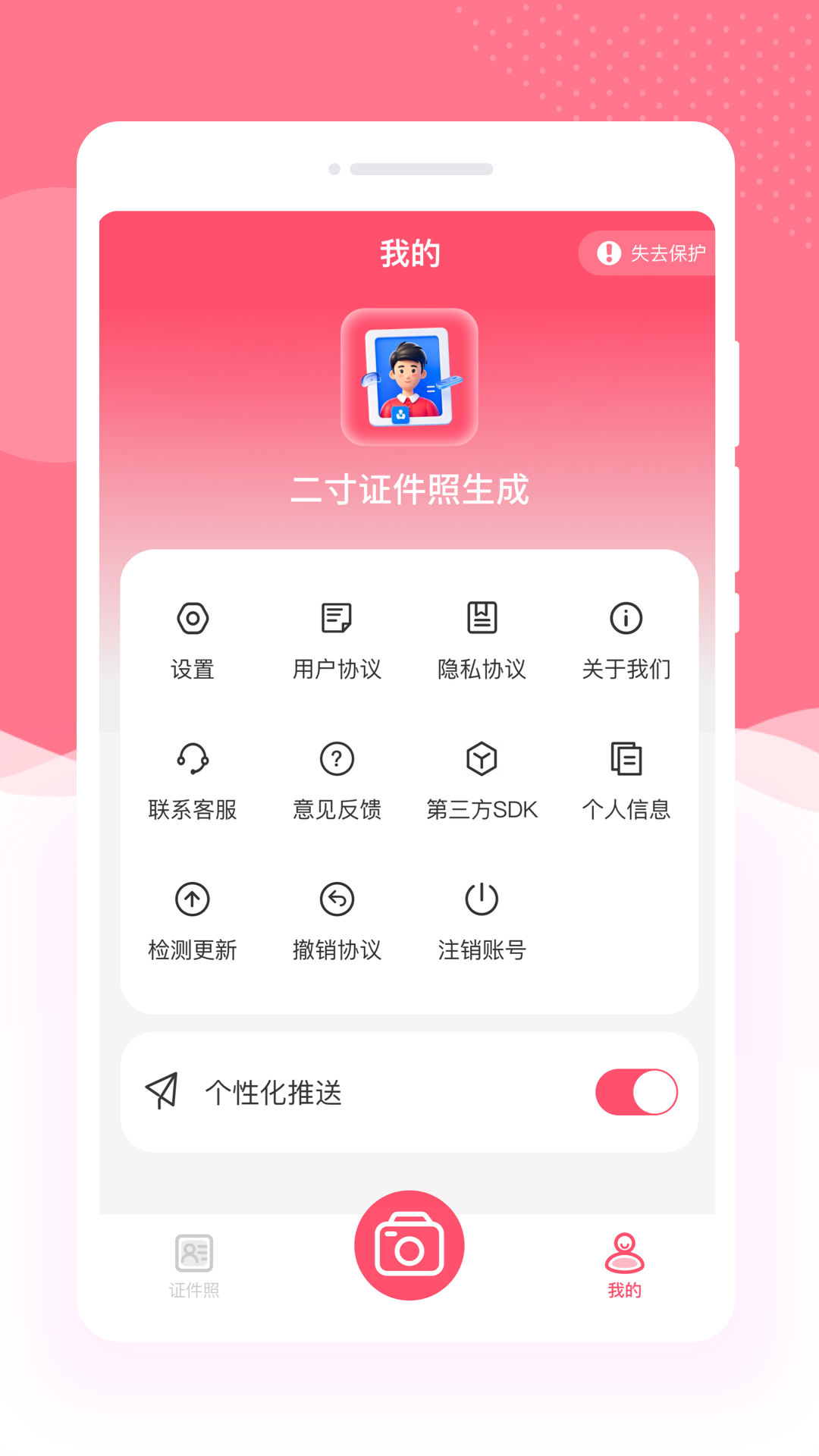Tap the 二寸证件照生成 app title text
This screenshot has height=1456, width=819.
[x=409, y=490]
